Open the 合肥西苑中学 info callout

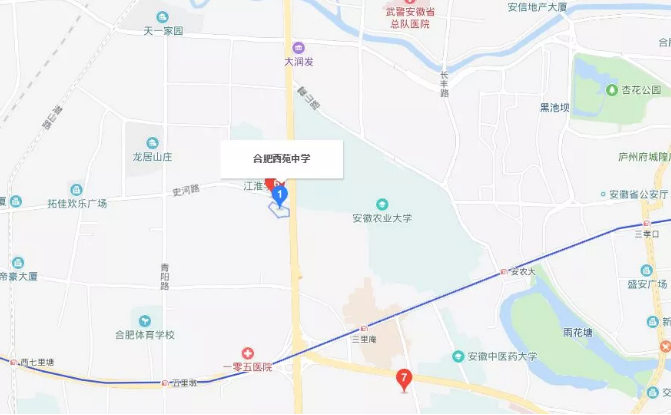point(282,158)
